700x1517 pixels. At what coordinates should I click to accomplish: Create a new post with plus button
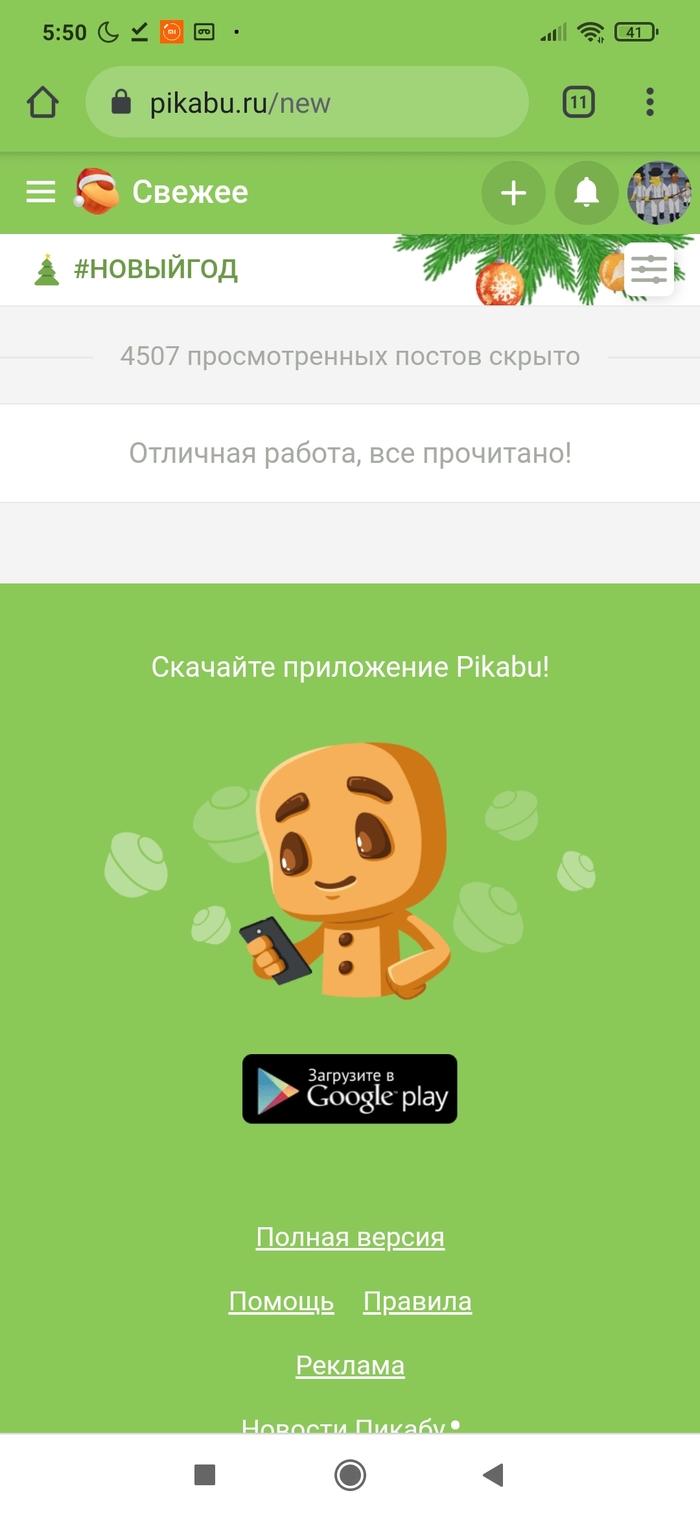(x=513, y=192)
